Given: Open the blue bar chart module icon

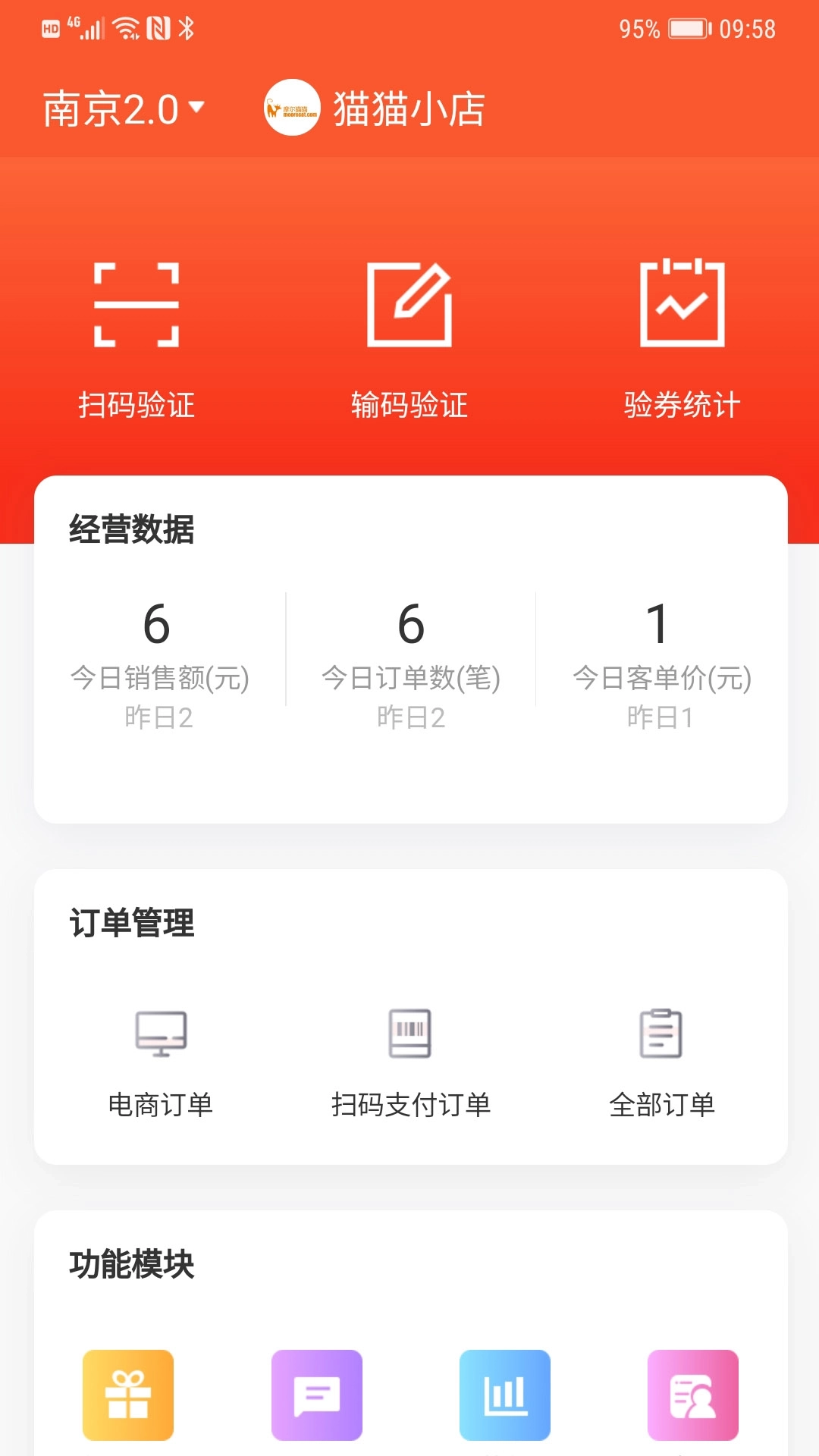Looking at the screenshot, I should 507,1395.
